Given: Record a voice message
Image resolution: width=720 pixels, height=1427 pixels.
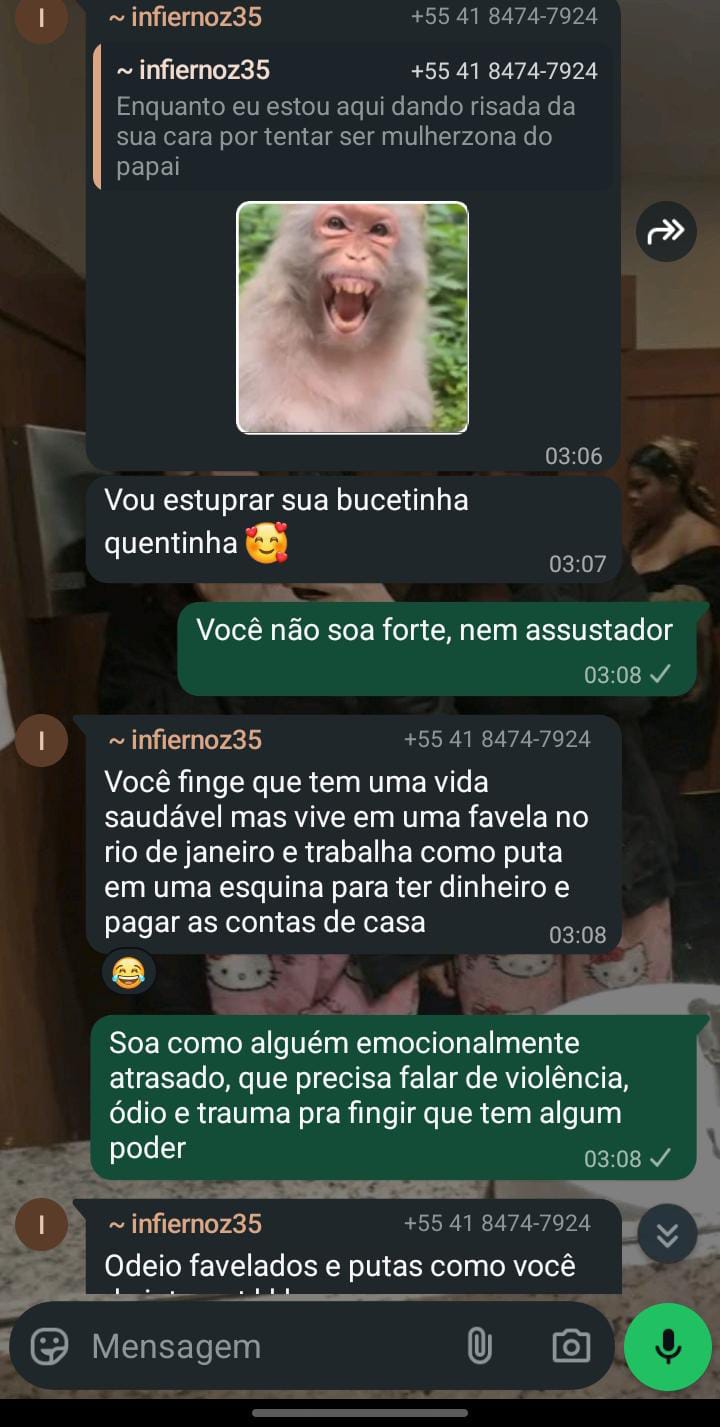Looking at the screenshot, I should click(668, 1346).
